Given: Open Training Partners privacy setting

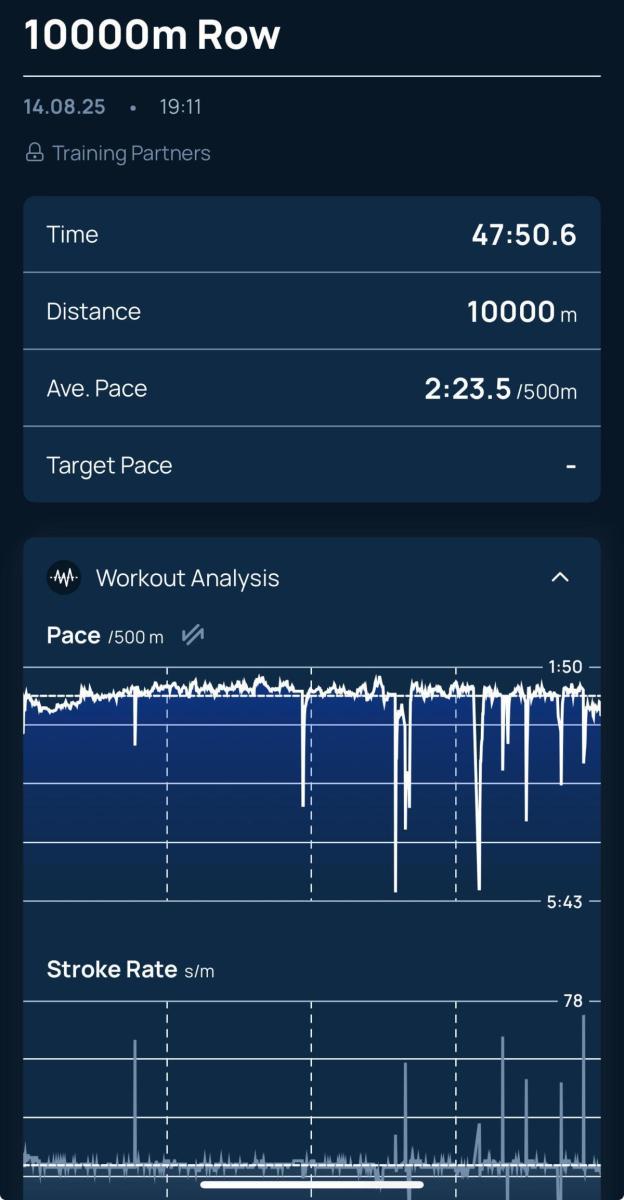Looking at the screenshot, I should [118, 153].
